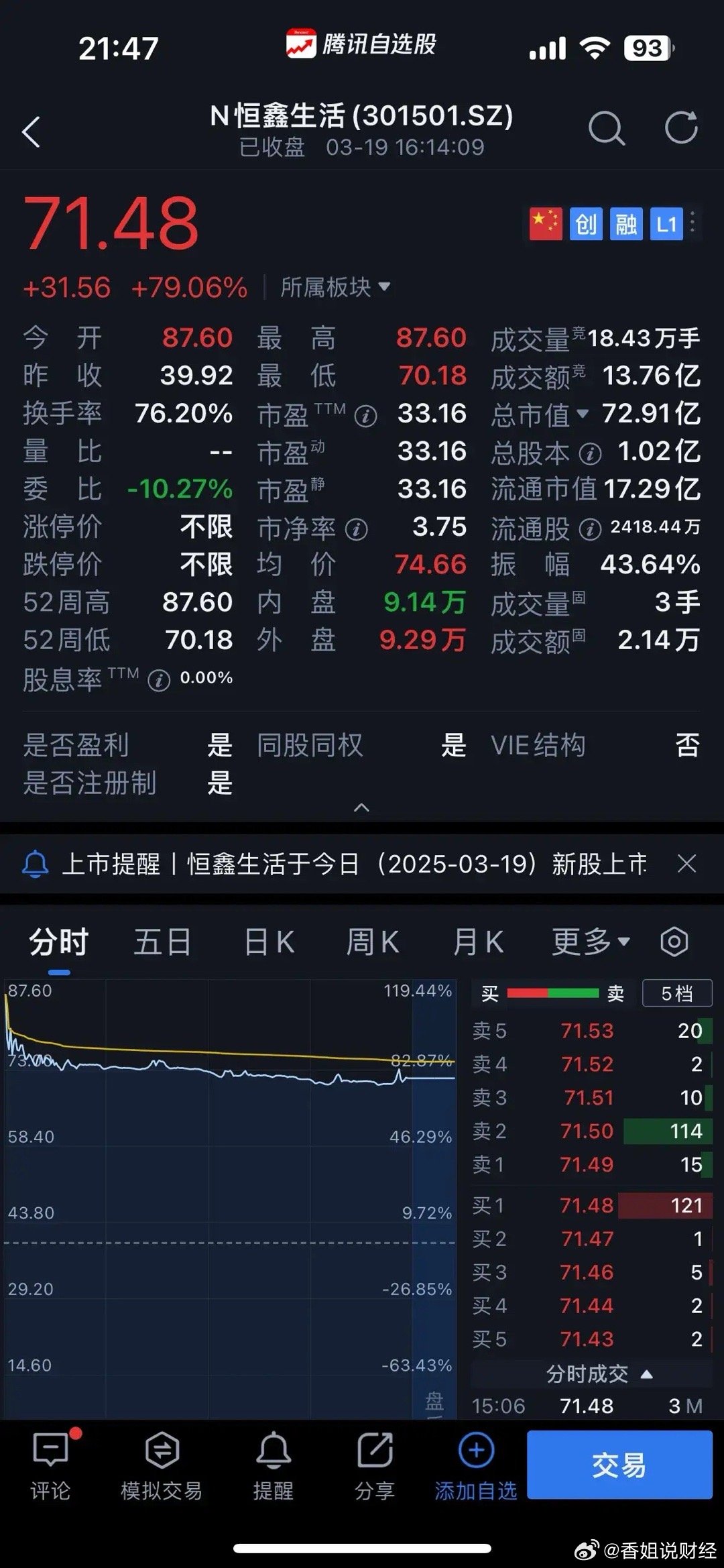The width and height of the screenshot is (724, 1568).
Task: Go back using the top-left arrow
Action: [32, 131]
